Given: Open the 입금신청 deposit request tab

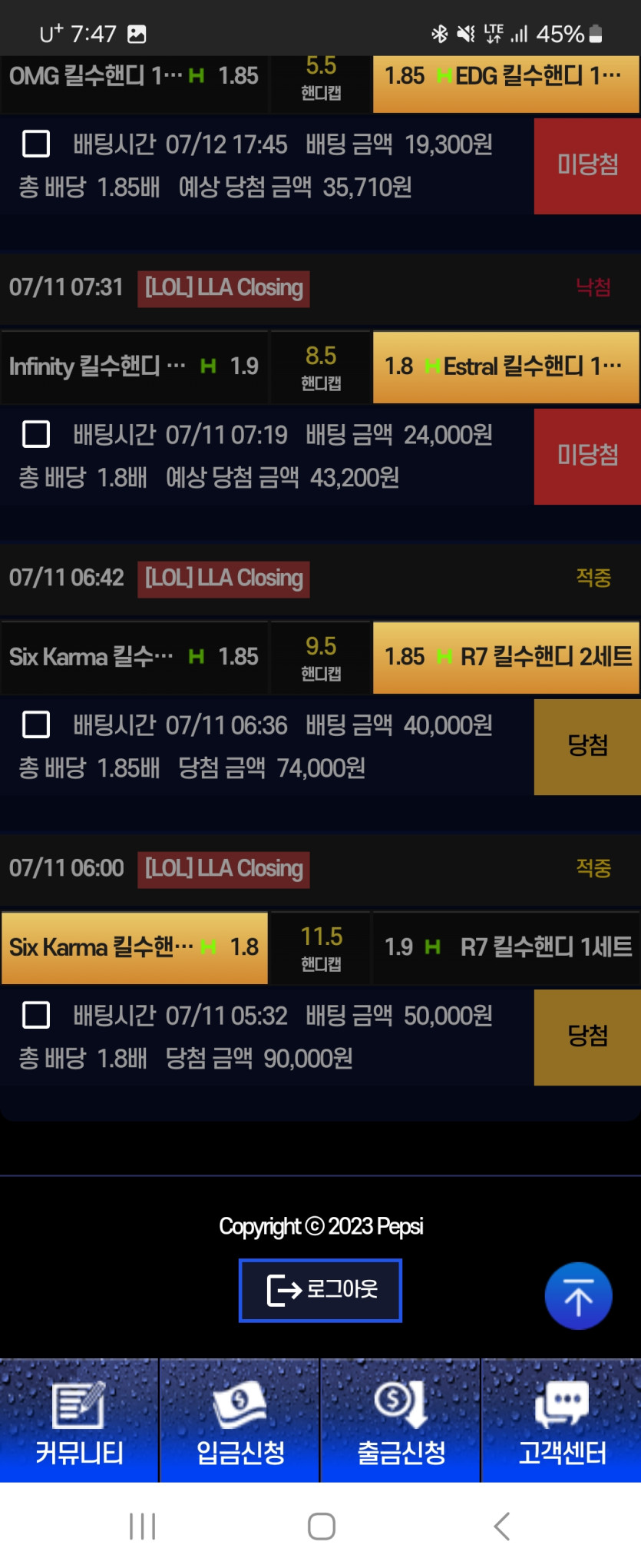Looking at the screenshot, I should (x=240, y=1420).
